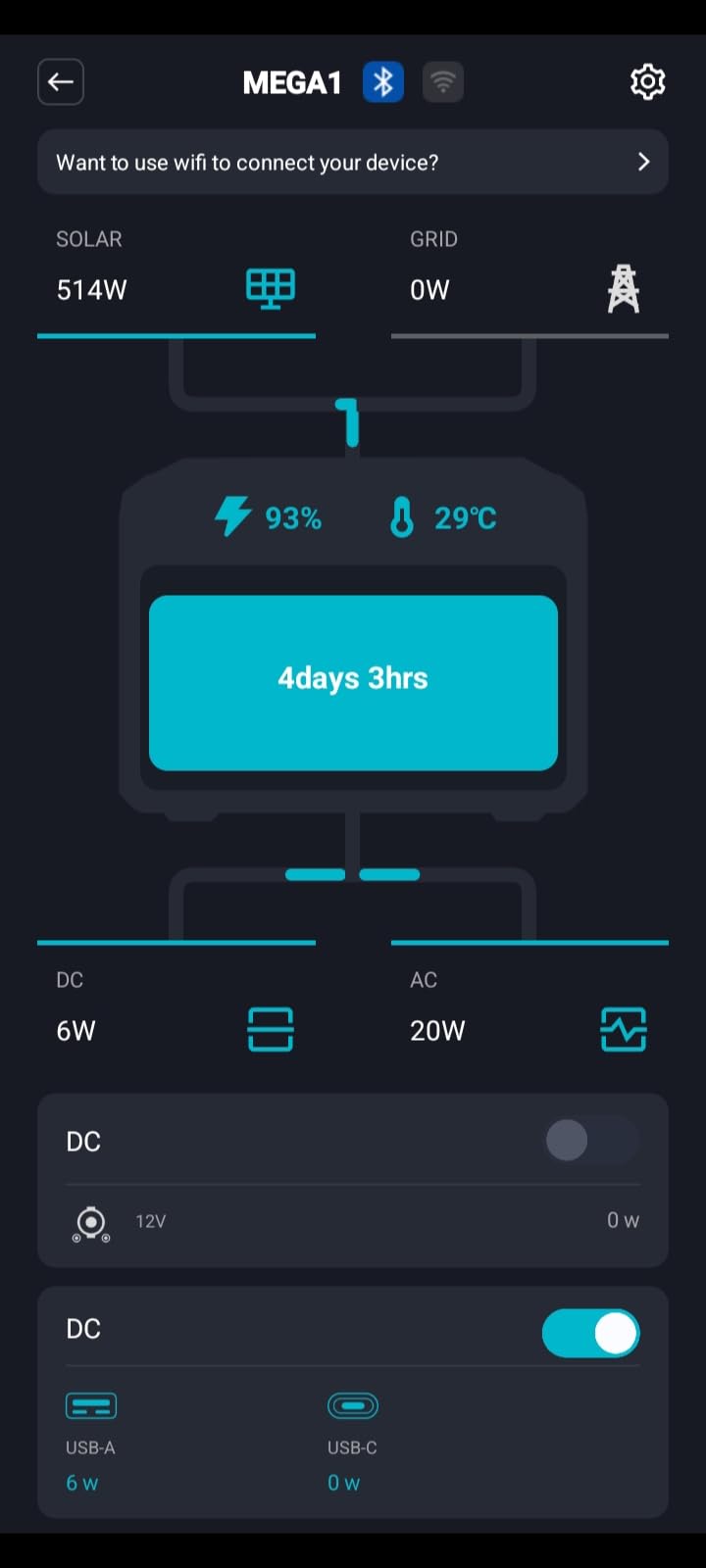Go back using the arrow button

coord(61,82)
